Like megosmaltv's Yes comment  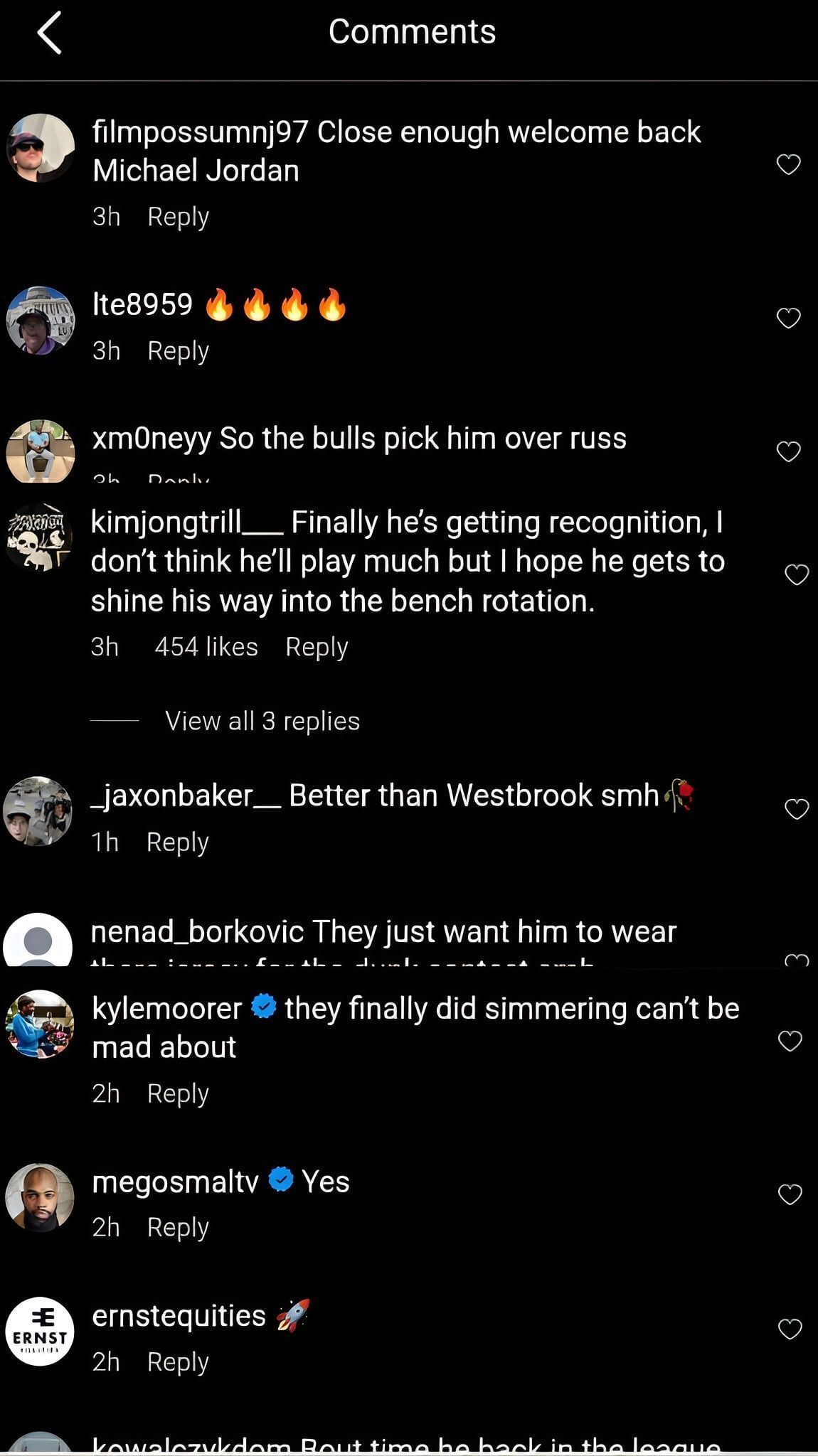tap(790, 1194)
